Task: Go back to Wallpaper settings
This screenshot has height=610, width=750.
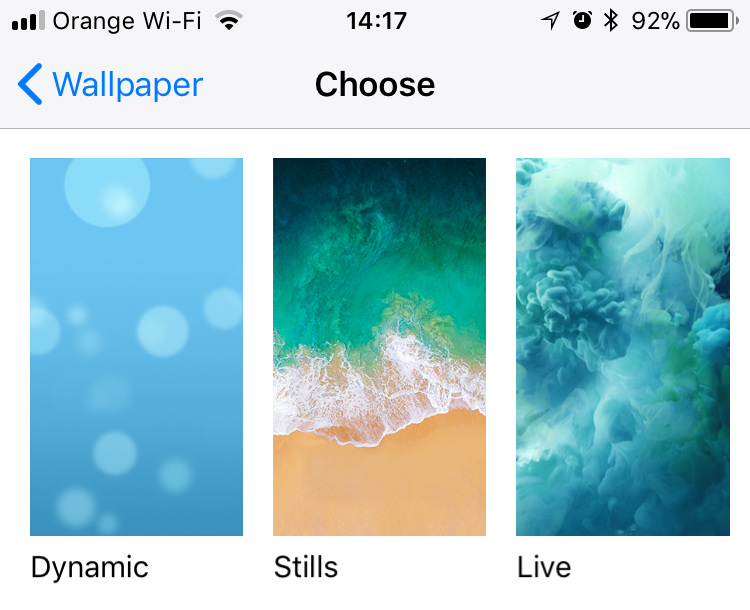Action: pos(110,85)
